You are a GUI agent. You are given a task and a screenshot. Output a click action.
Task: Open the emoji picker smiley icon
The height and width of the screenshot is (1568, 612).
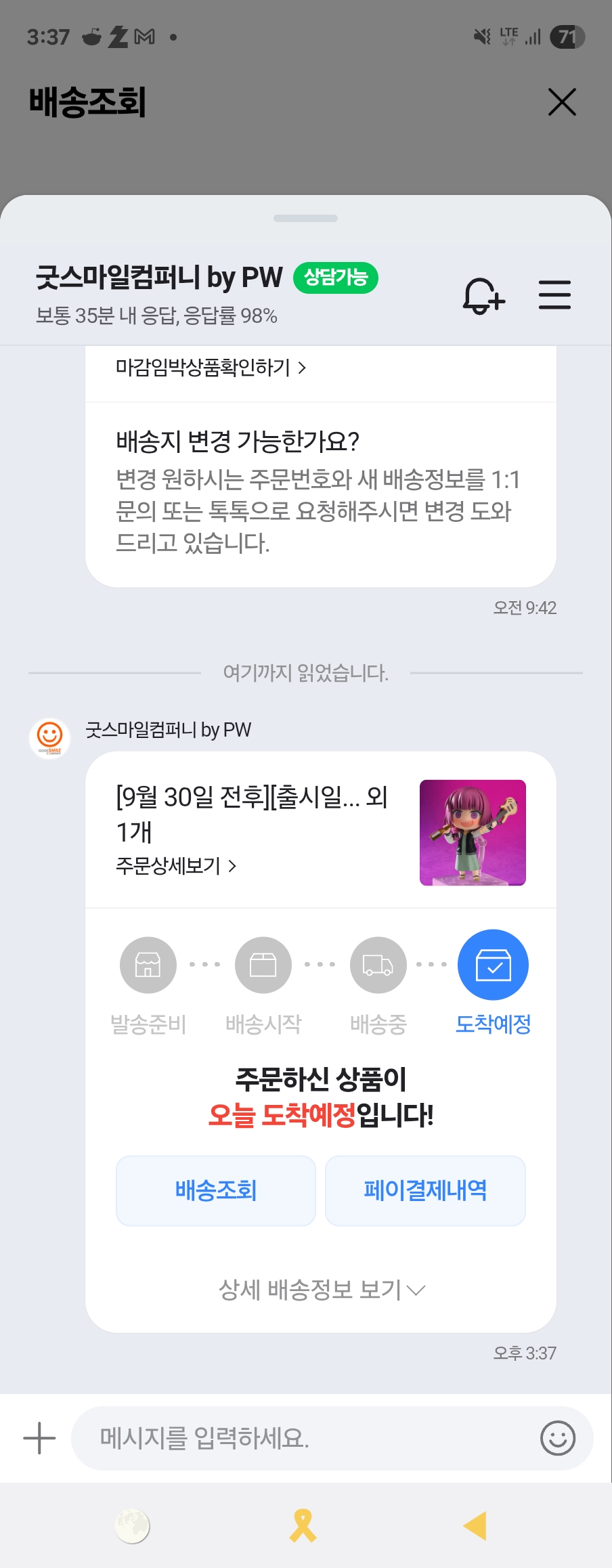point(558,1438)
